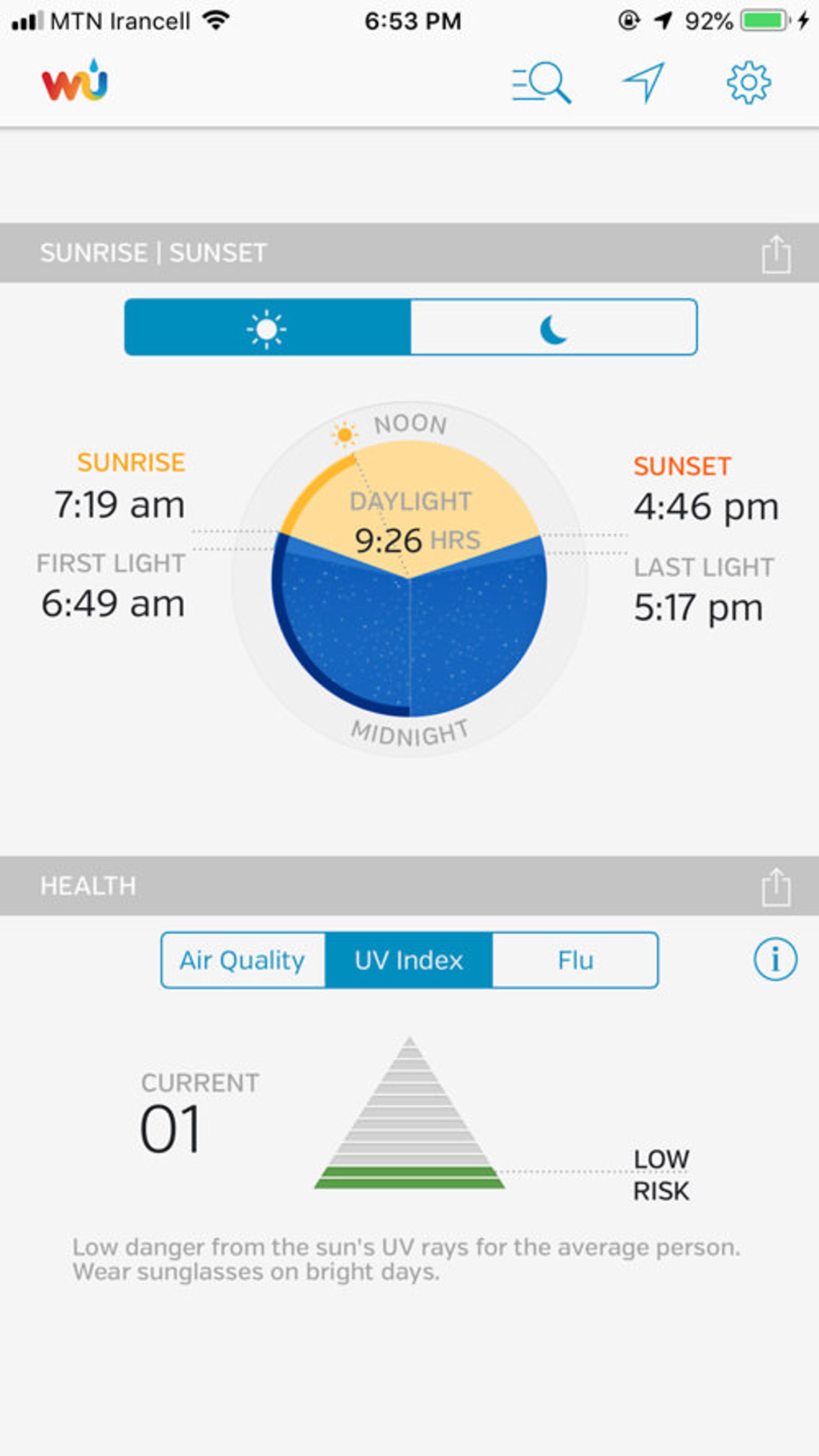Toggle to the Flu health view
The image size is (819, 1456).
pos(576,960)
